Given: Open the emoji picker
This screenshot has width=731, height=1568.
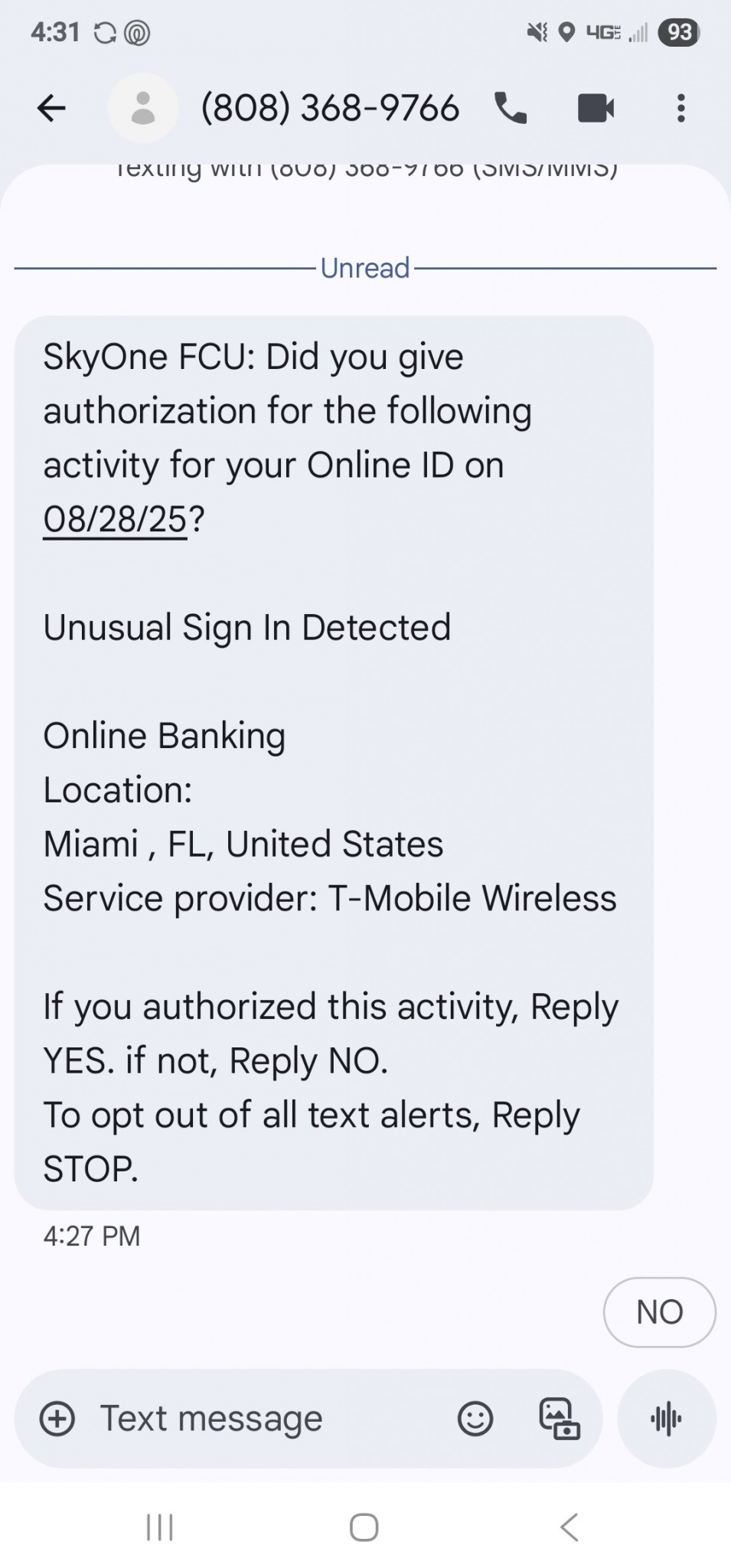Looking at the screenshot, I should pos(475,1419).
